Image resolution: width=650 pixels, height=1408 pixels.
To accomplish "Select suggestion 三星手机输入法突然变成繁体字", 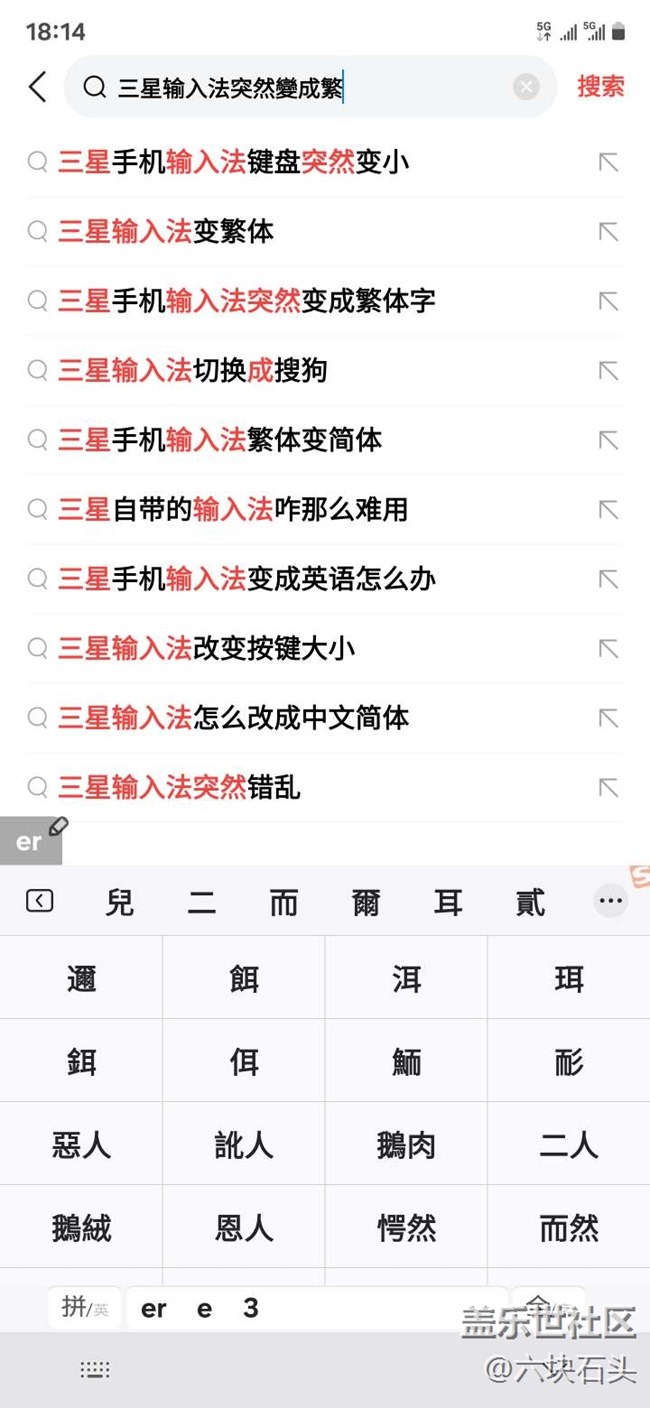I will click(247, 301).
